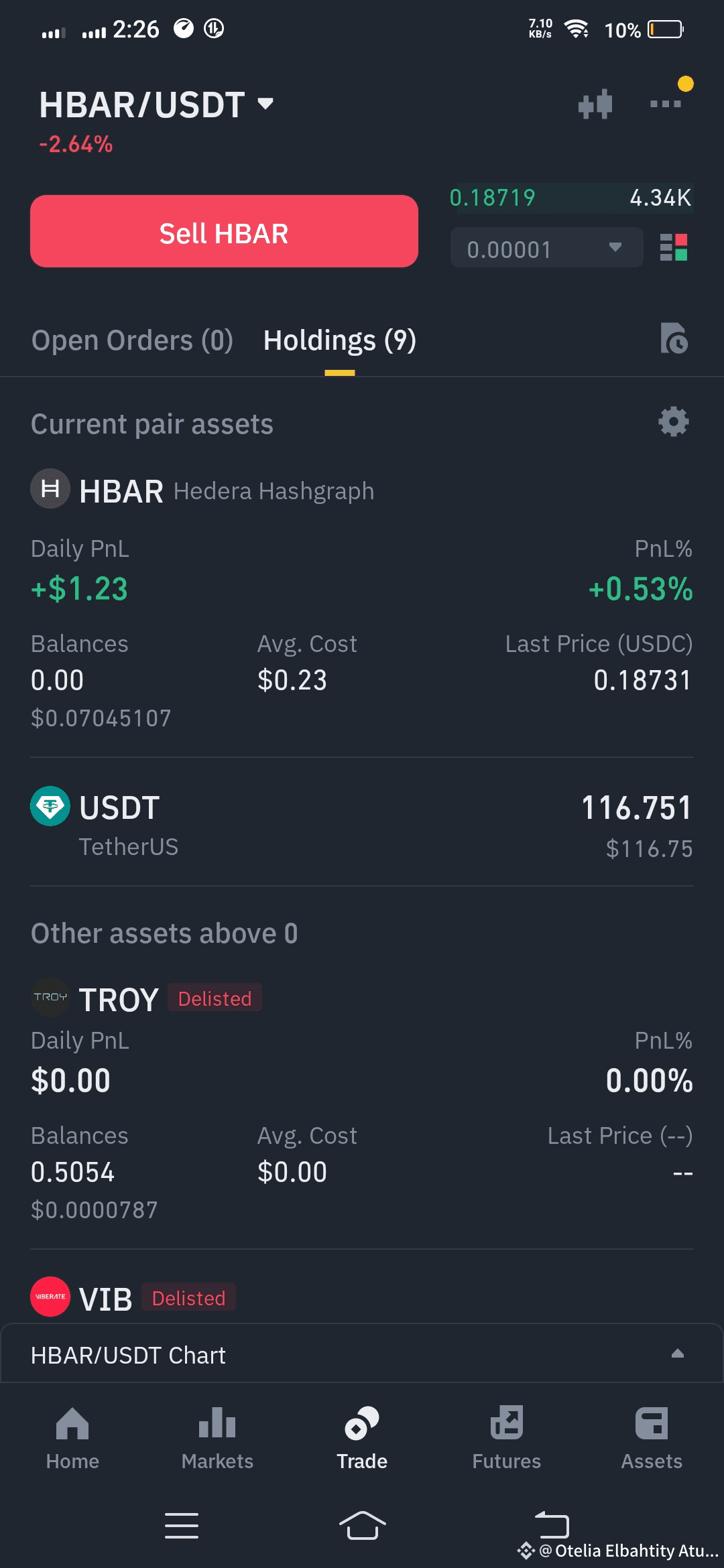Open the Assets tab
This screenshot has width=724, height=1568.
coord(652,1437)
